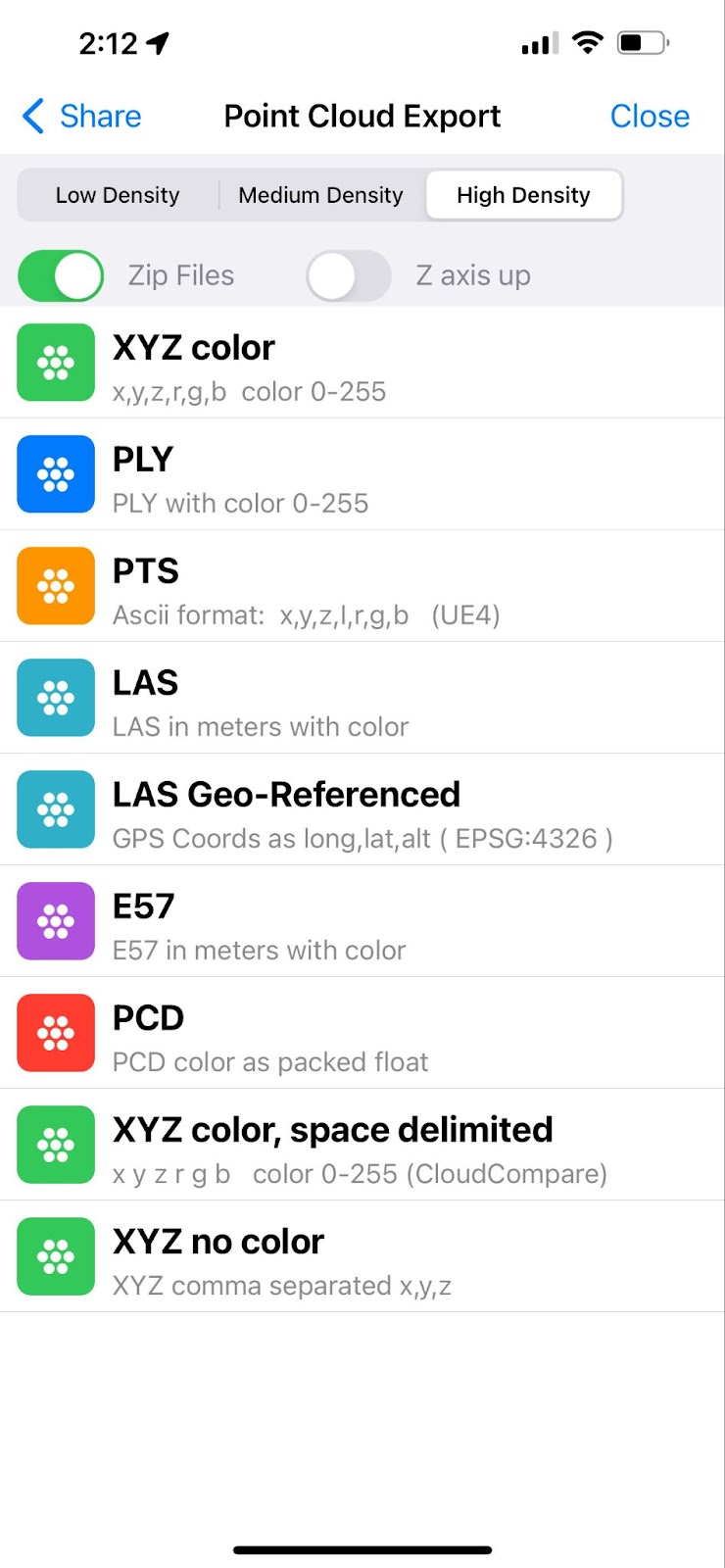This screenshot has height=1568, width=725.
Task: Export the point cloud as E57
Action: 362,921
